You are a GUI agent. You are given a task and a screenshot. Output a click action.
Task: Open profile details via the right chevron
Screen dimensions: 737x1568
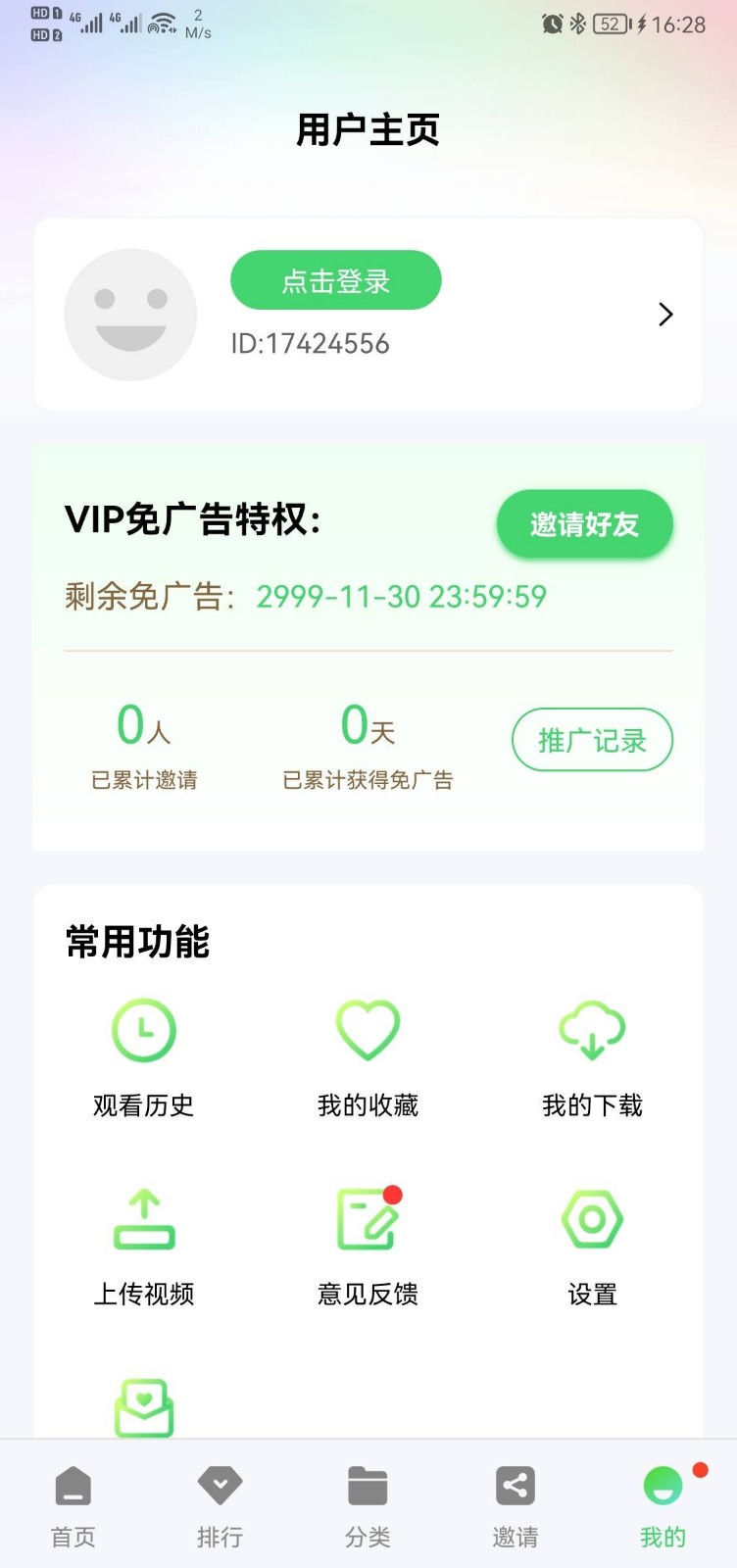(x=665, y=315)
